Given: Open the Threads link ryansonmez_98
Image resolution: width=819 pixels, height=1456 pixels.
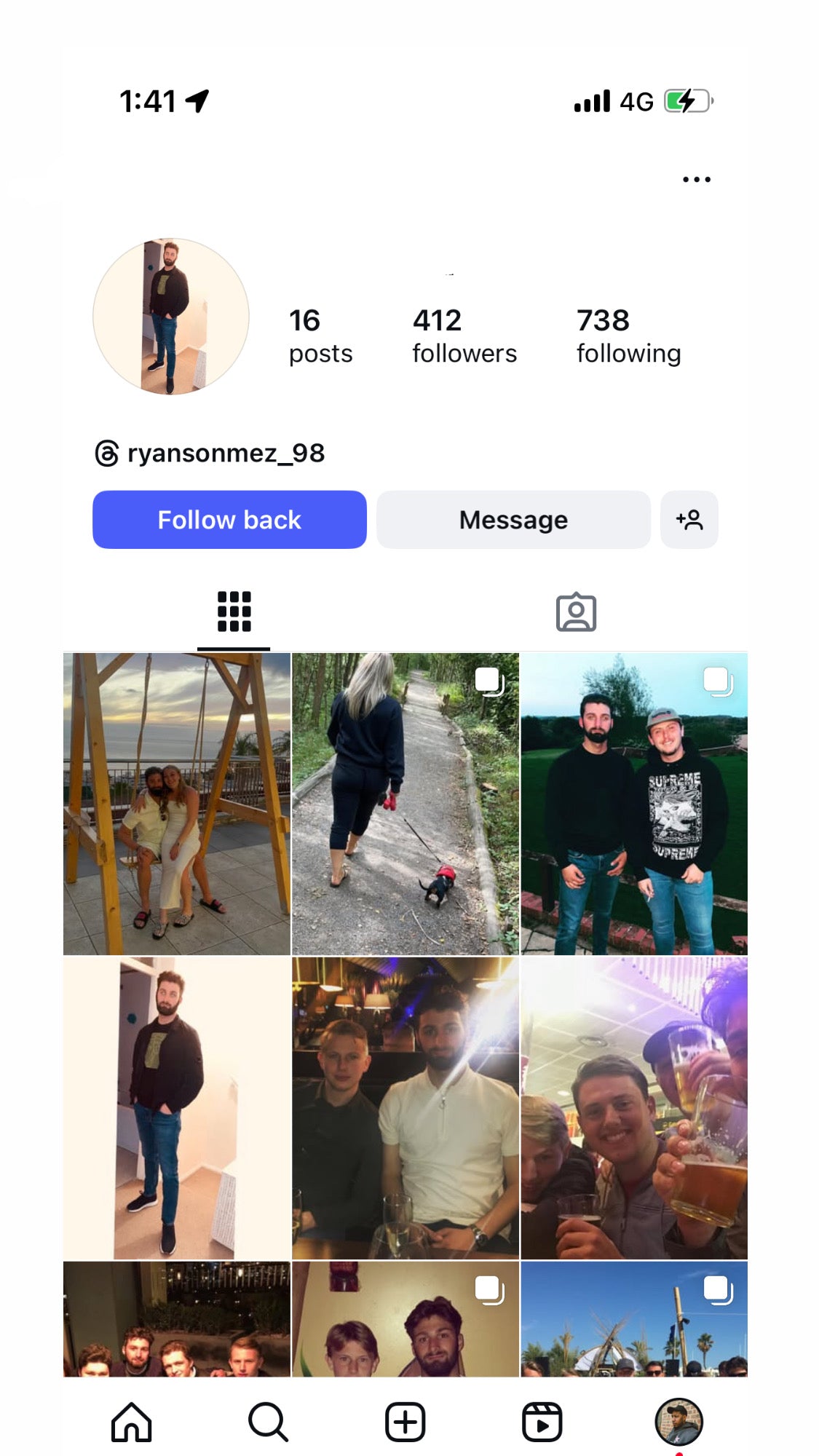Looking at the screenshot, I should (x=211, y=453).
